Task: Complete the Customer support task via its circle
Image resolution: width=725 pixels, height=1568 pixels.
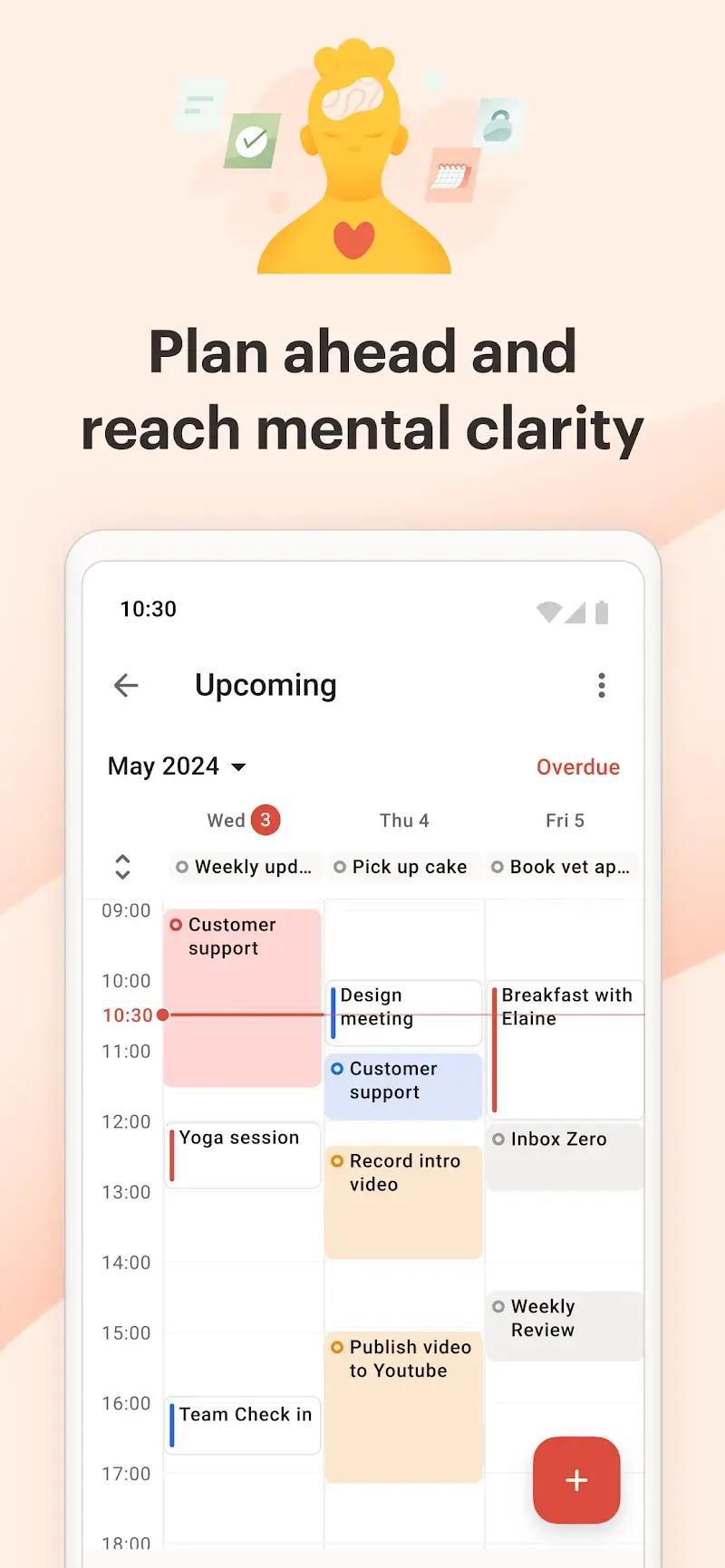Action: [176, 924]
